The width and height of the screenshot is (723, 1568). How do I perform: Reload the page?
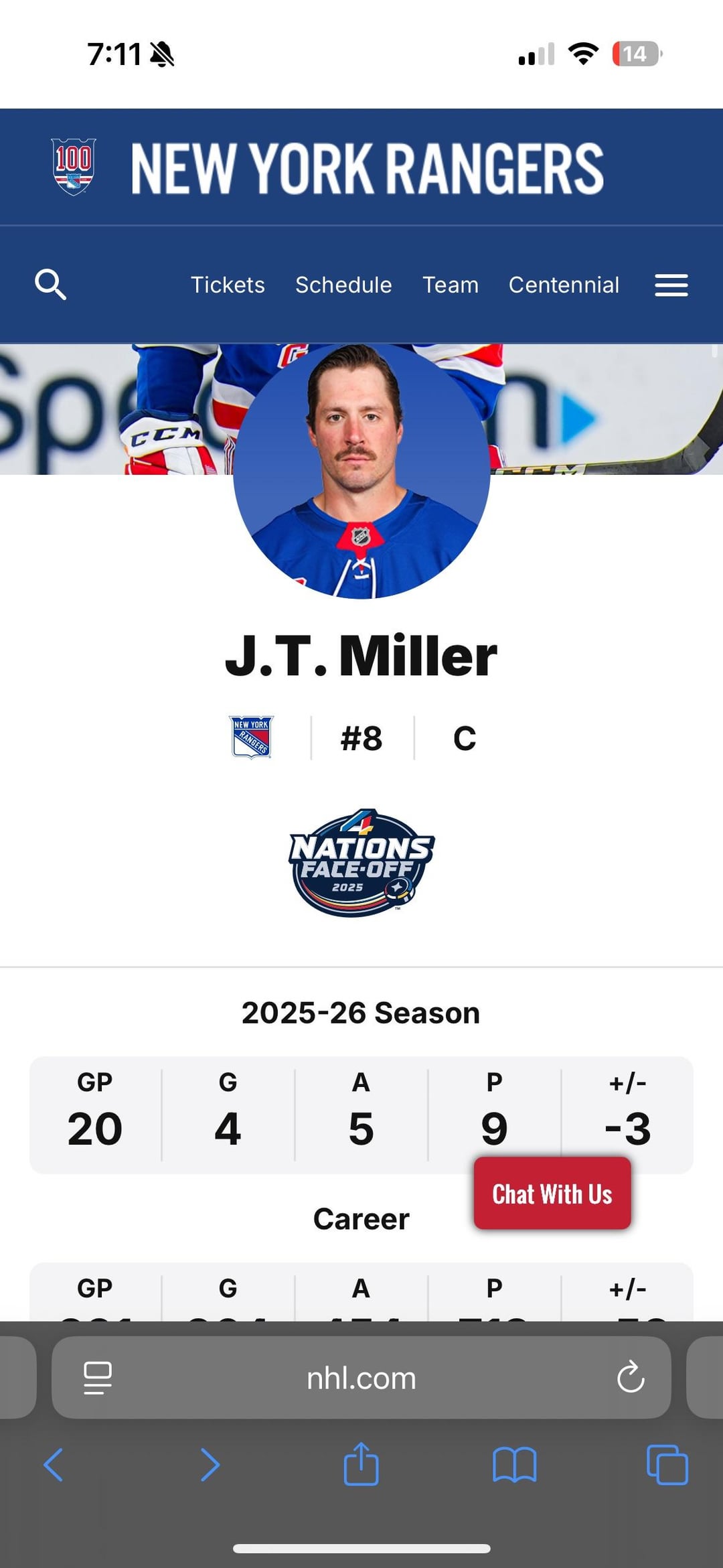630,1378
